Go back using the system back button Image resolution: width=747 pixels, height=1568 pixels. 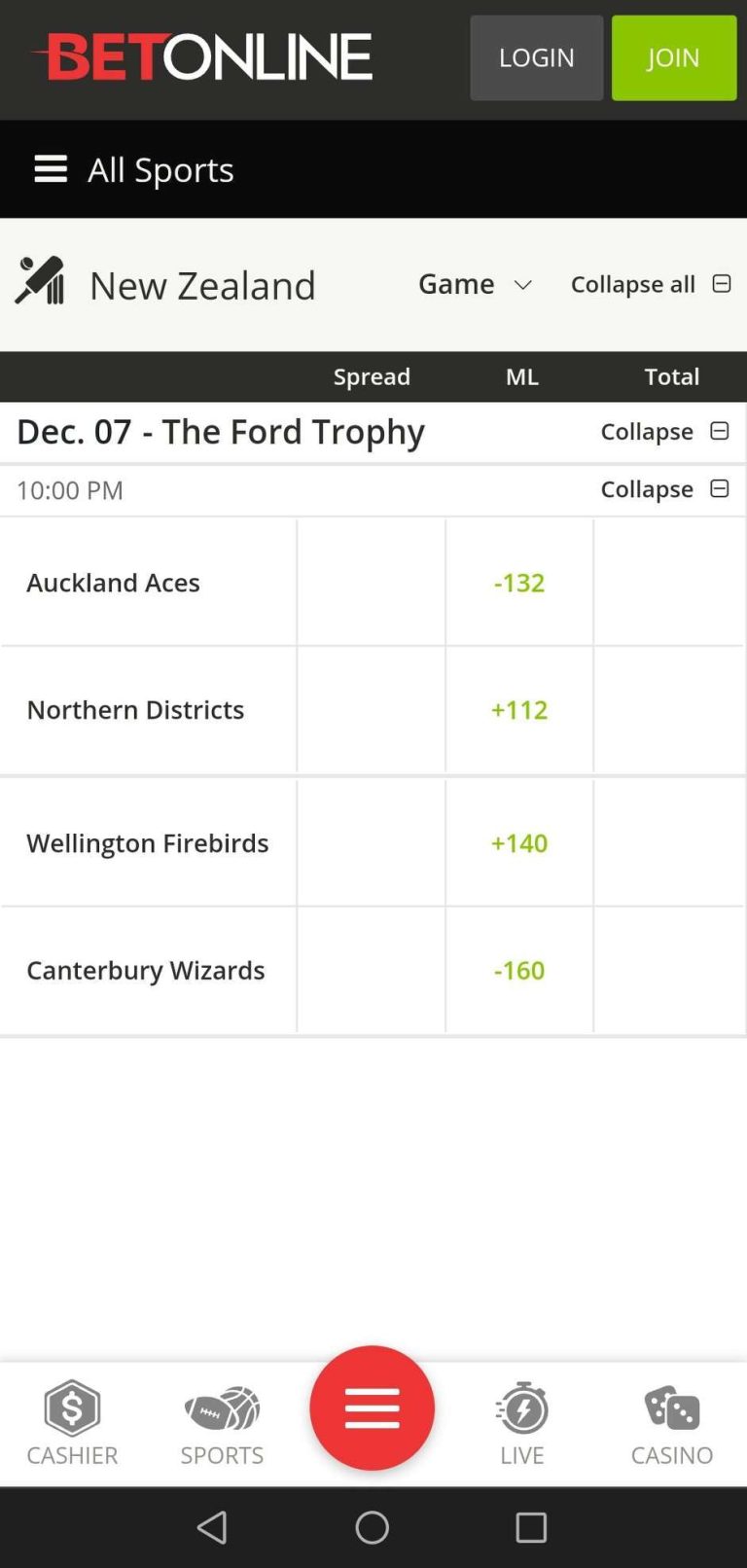coord(212,1527)
